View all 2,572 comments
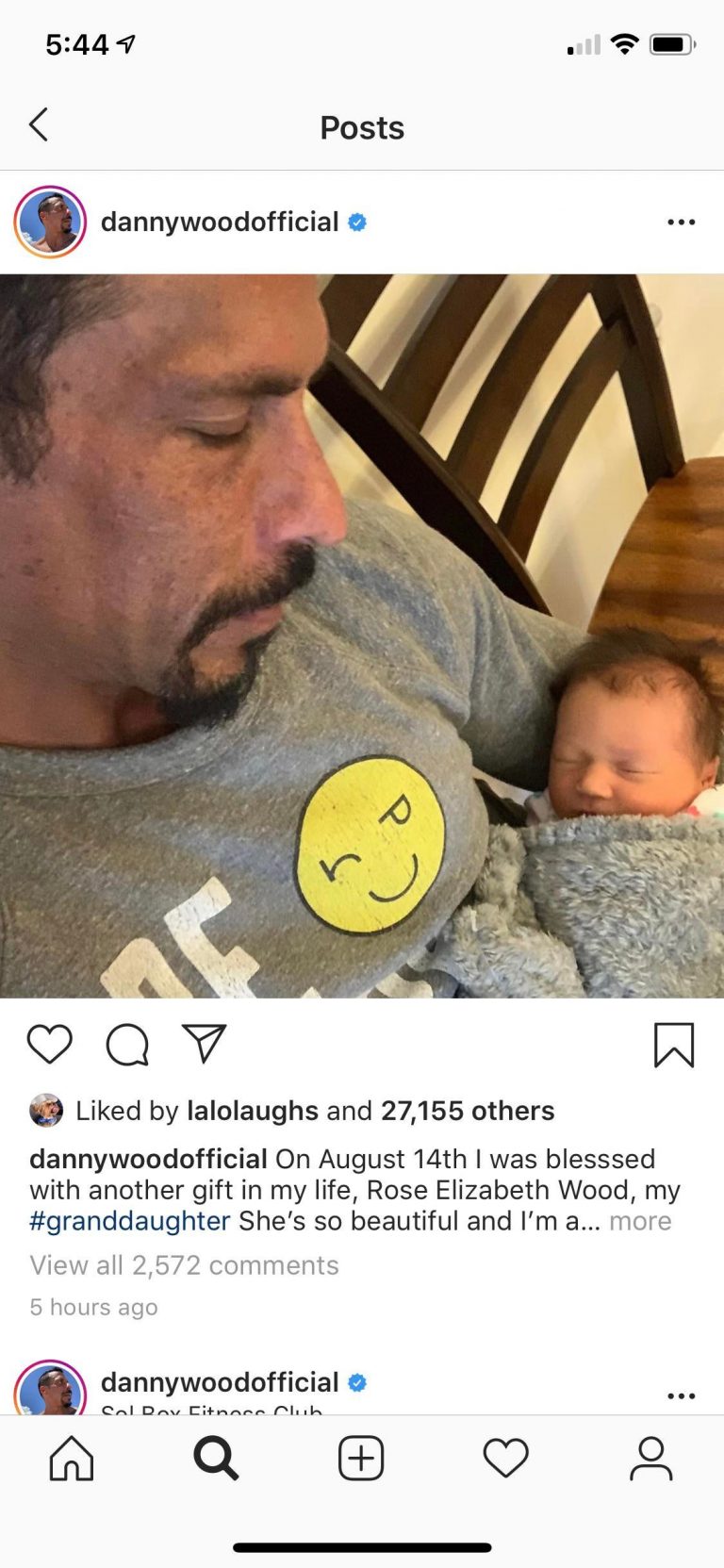The image size is (724, 1568). (184, 1265)
